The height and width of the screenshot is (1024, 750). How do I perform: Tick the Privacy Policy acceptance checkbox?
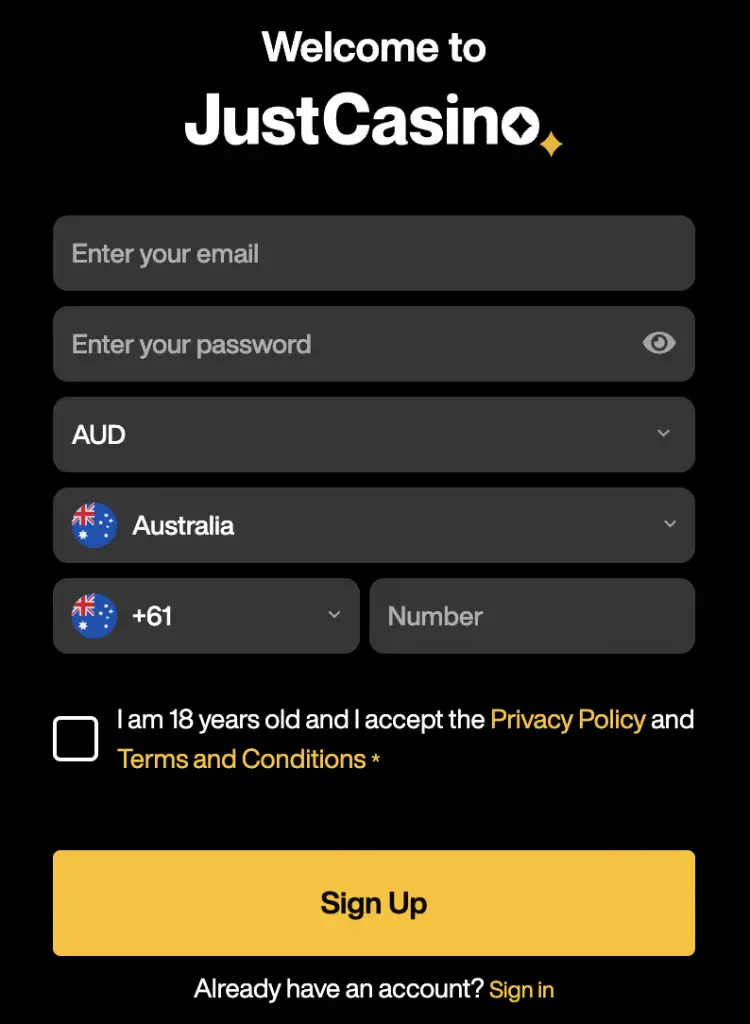tap(76, 738)
